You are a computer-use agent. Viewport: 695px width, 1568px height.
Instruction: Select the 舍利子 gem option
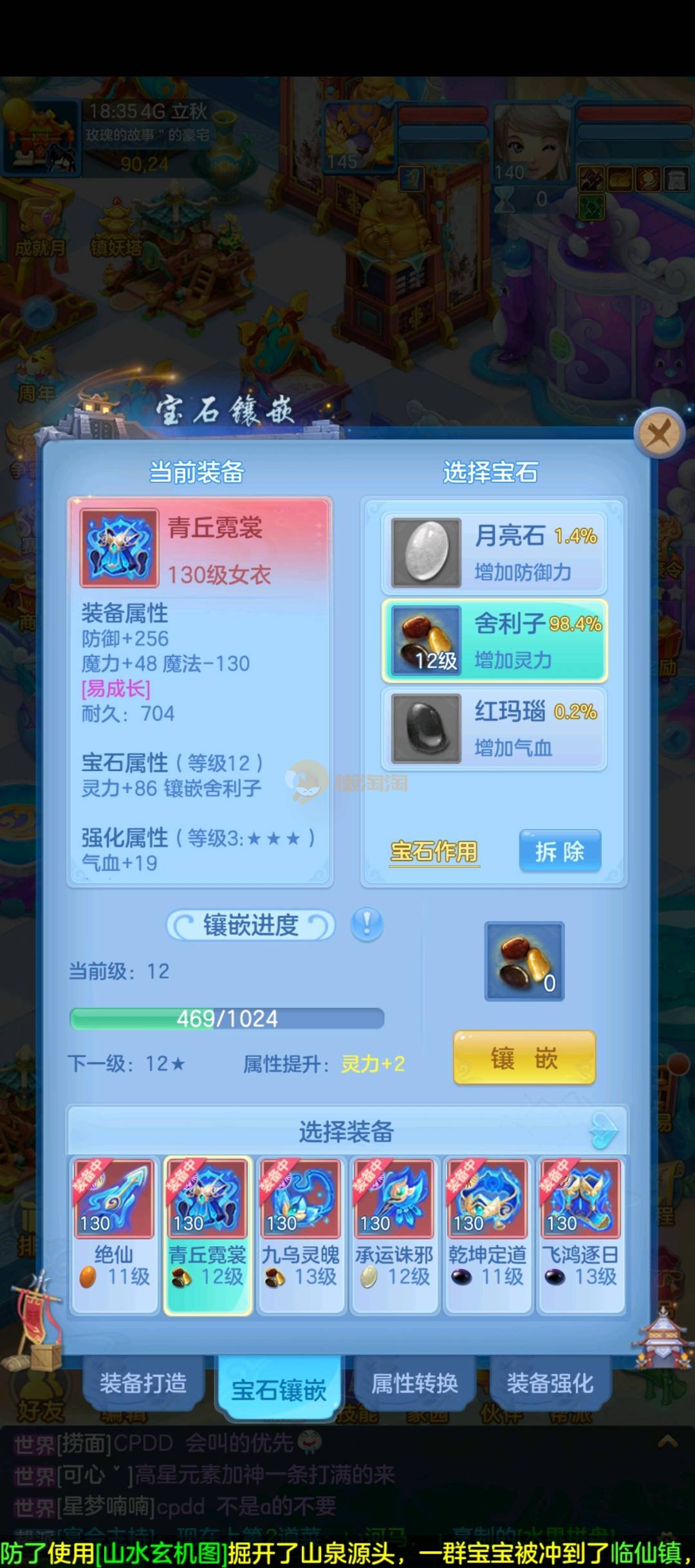(494, 641)
